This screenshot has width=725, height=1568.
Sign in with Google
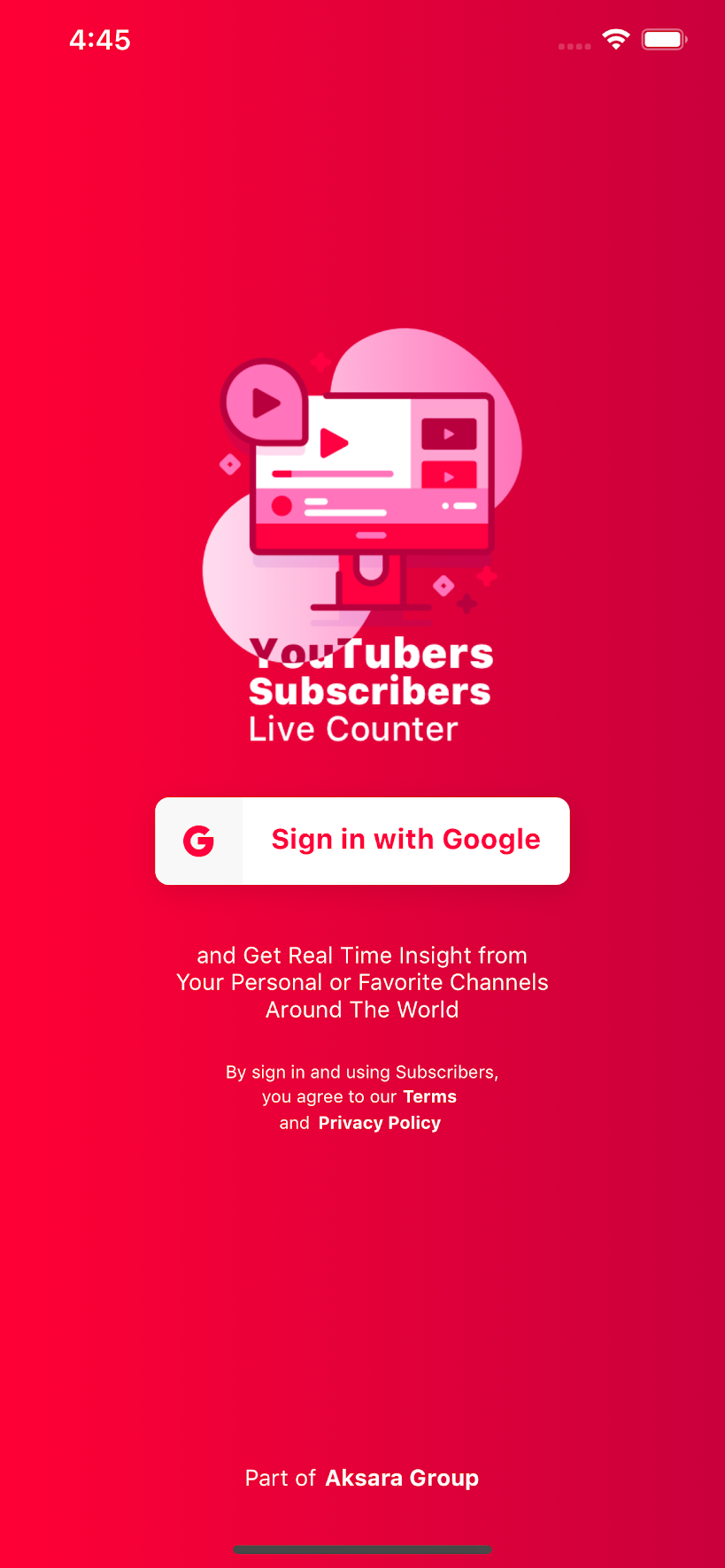pyautogui.click(x=362, y=841)
